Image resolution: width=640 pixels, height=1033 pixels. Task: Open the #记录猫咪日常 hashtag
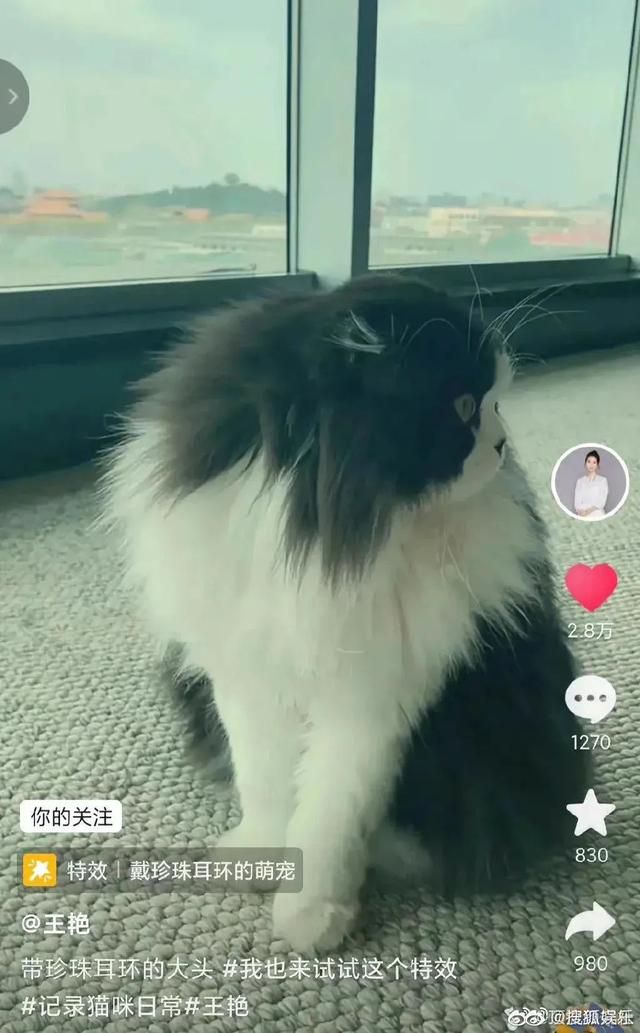click(102, 1006)
